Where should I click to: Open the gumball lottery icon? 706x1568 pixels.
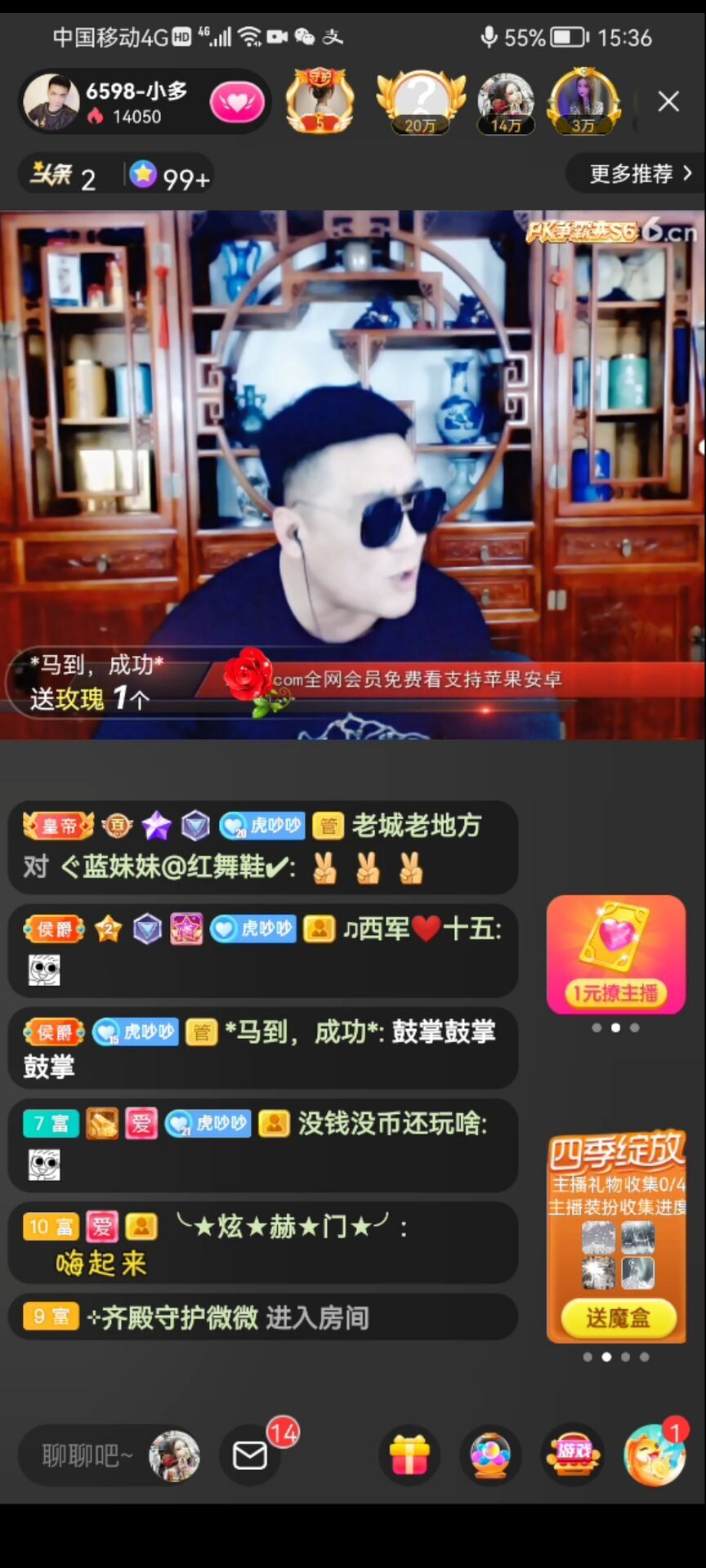pos(490,1454)
